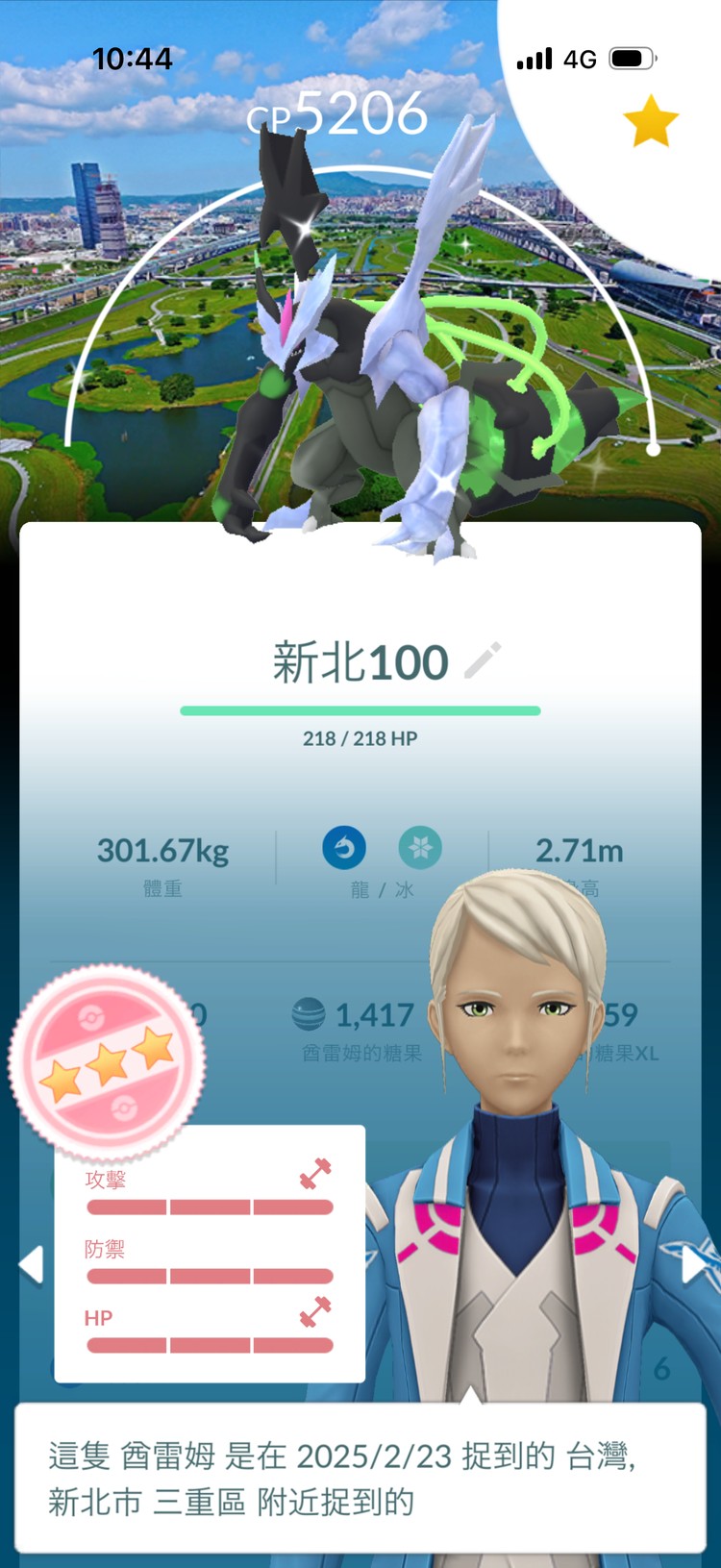Viewport: 721px width, 1568px height.
Task: Dismiss the appraisal speech bubble
Action: coord(360,1477)
